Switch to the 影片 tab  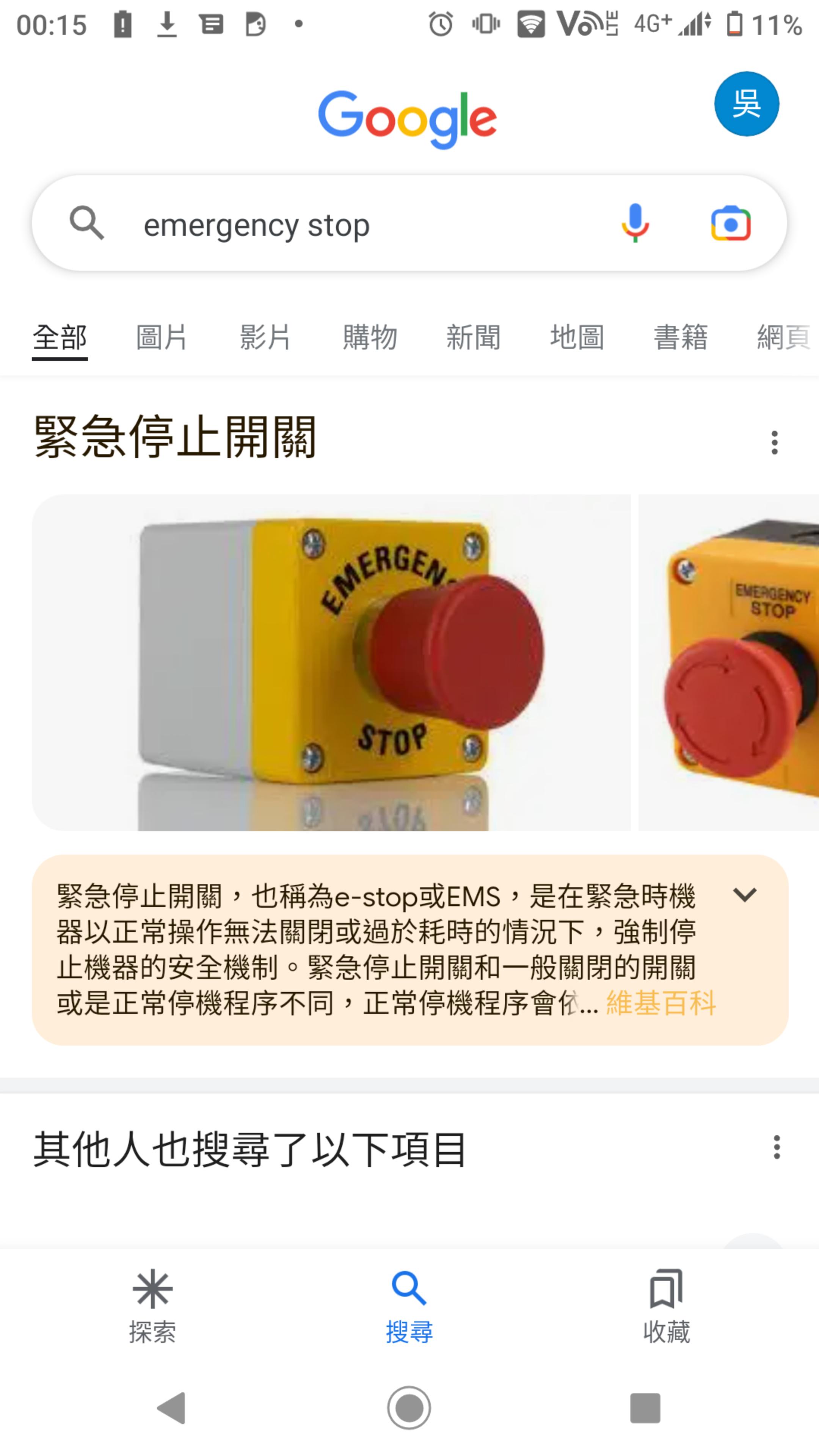265,337
